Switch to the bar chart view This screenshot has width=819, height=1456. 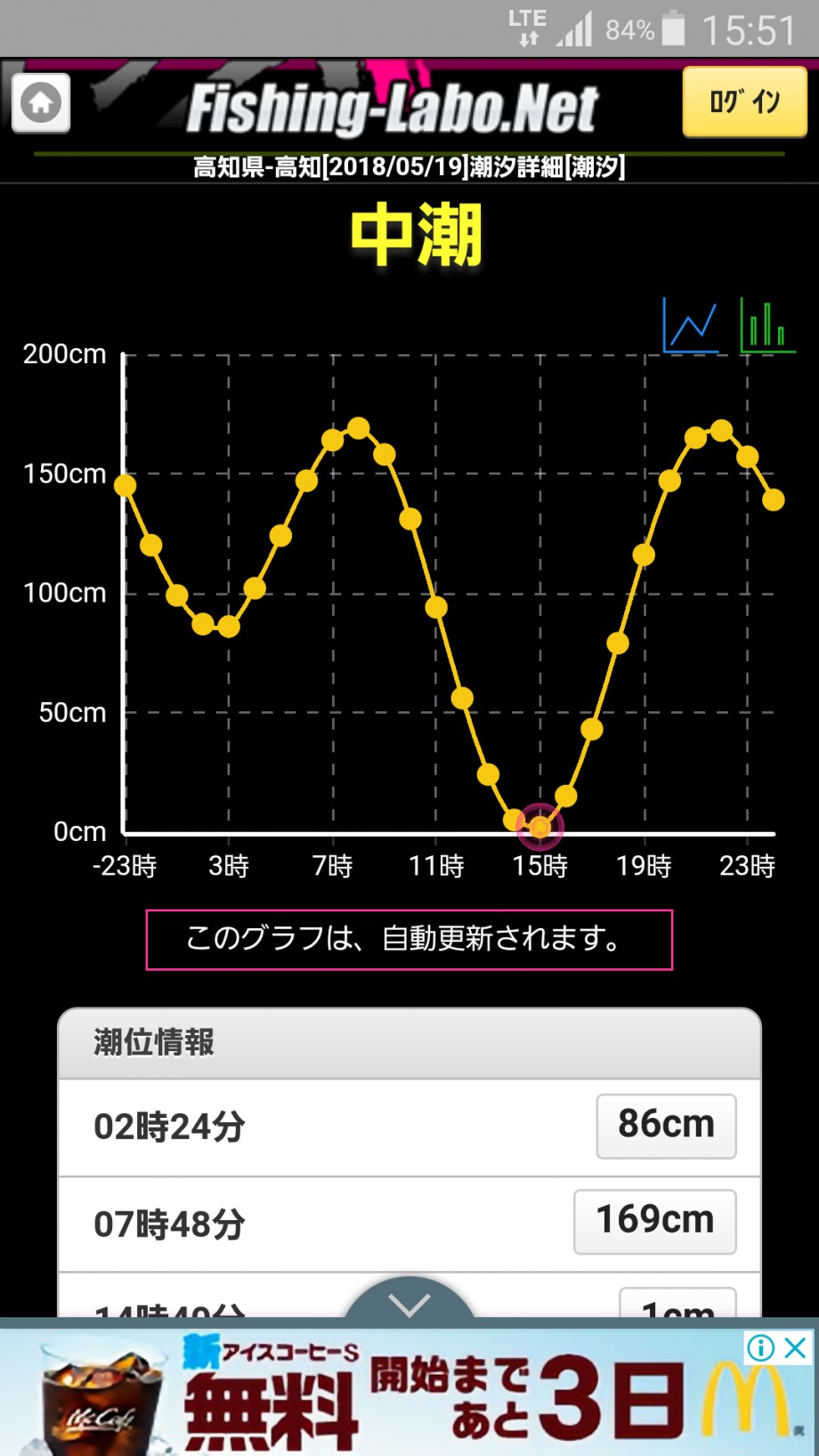click(x=767, y=325)
